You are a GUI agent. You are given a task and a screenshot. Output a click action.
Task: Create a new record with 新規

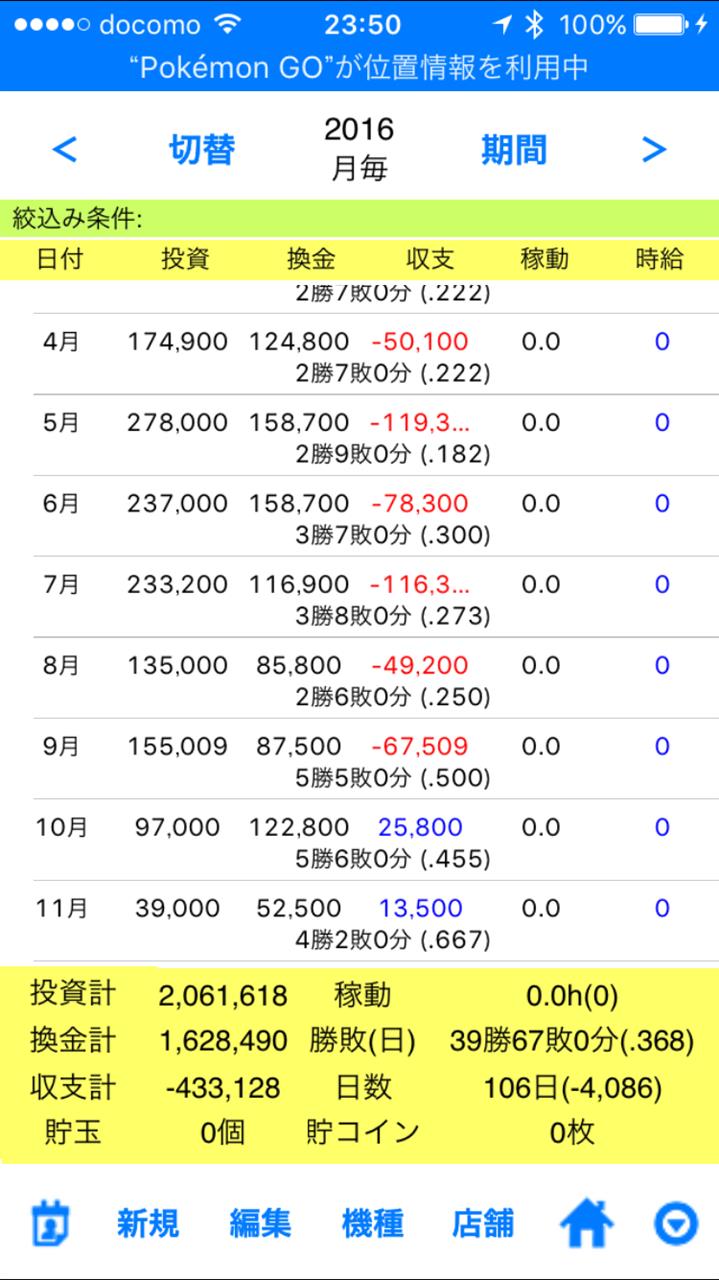pos(148,1223)
